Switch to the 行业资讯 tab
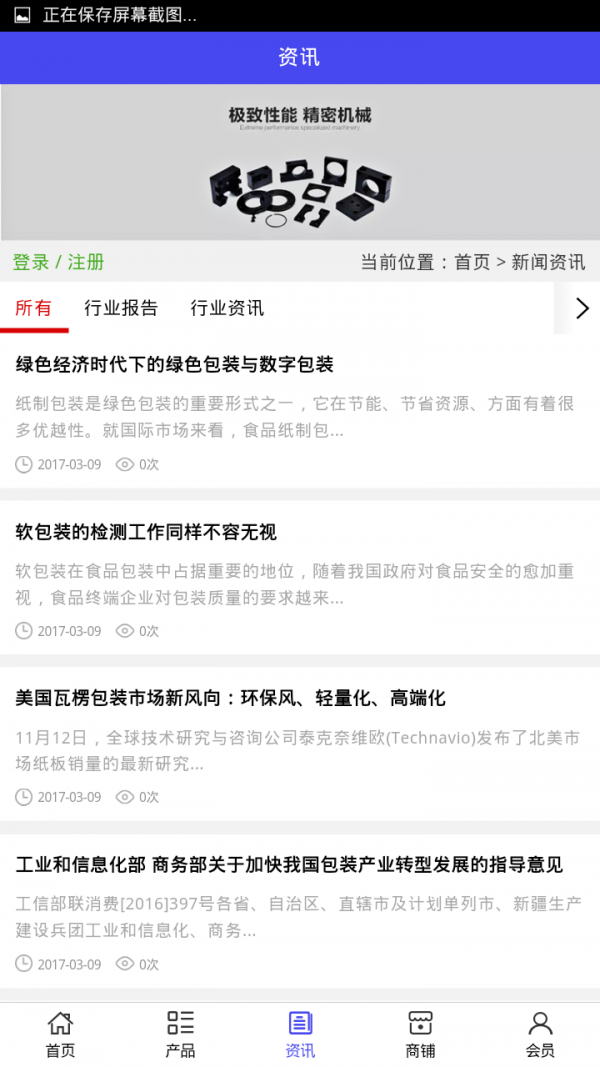Screen dimensions: 600x1067 point(227,308)
